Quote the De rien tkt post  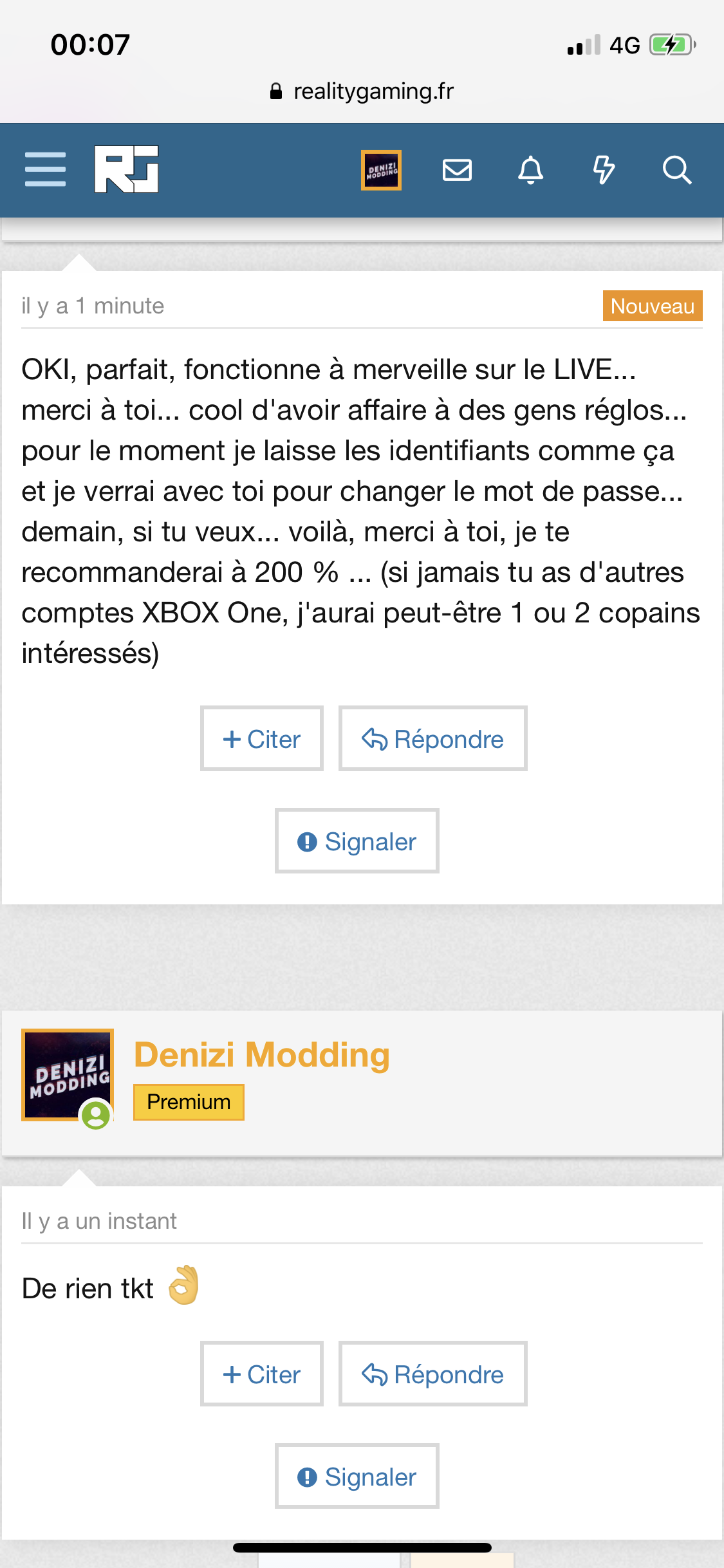click(262, 1374)
